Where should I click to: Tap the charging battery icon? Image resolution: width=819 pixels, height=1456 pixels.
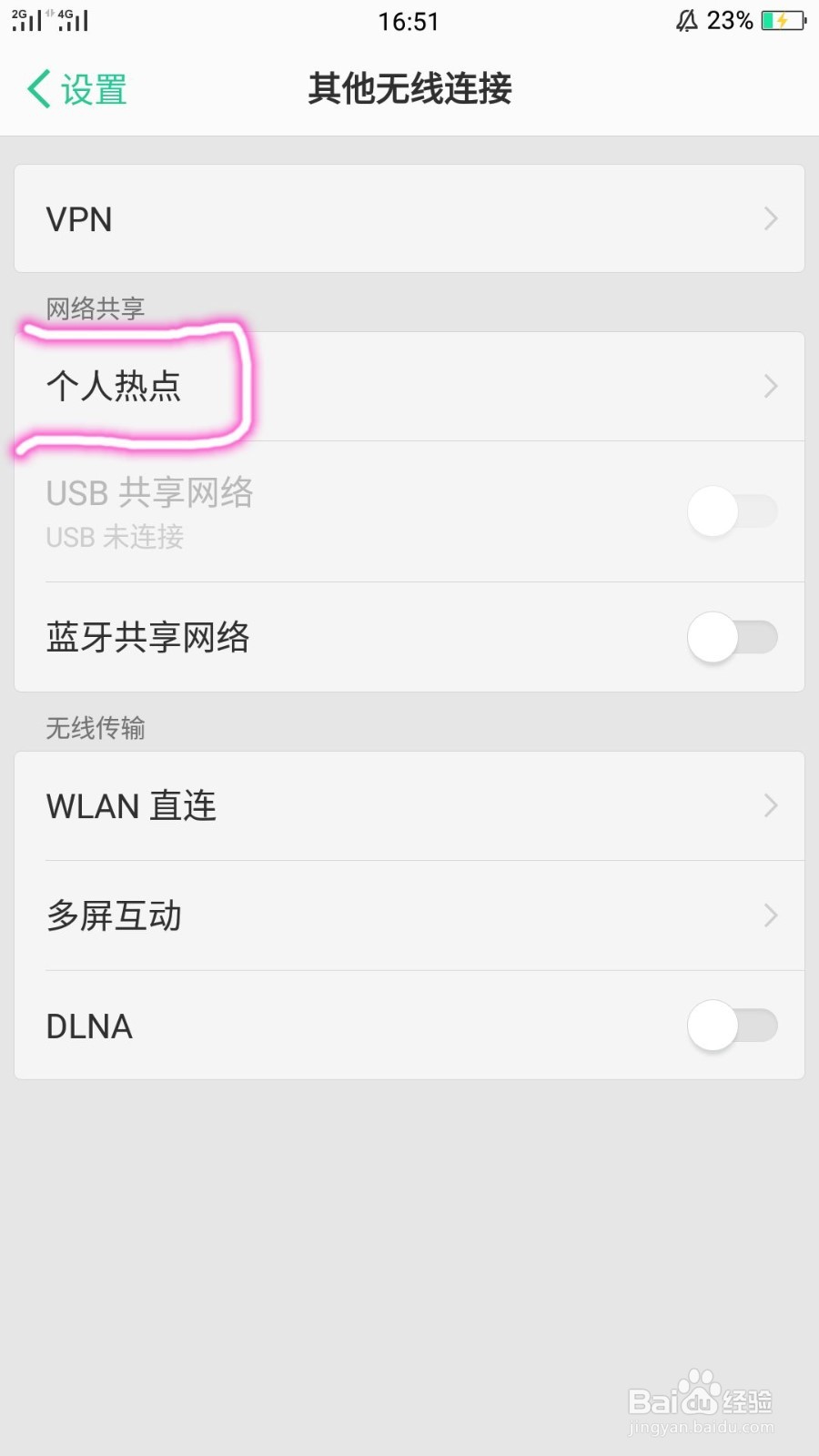[x=784, y=20]
